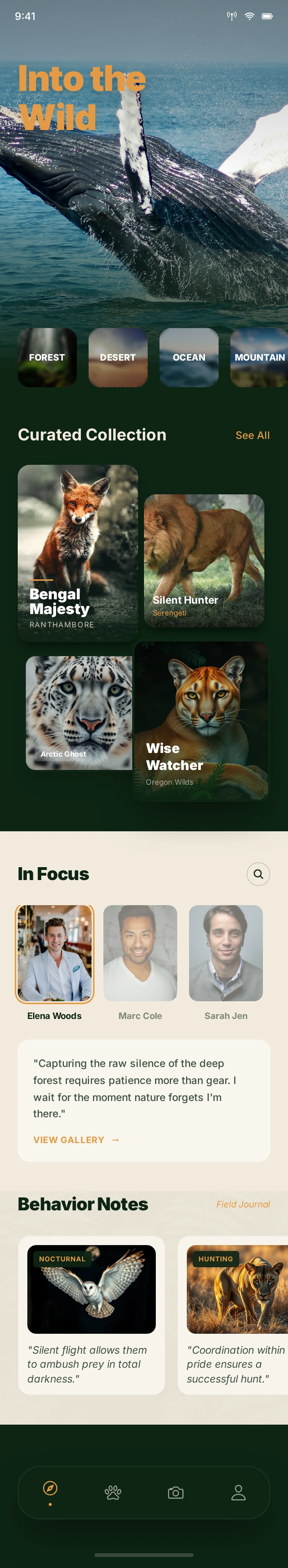The image size is (288, 1568).
Task: Tap the search icon in In Focus
Action: pyautogui.click(x=258, y=873)
